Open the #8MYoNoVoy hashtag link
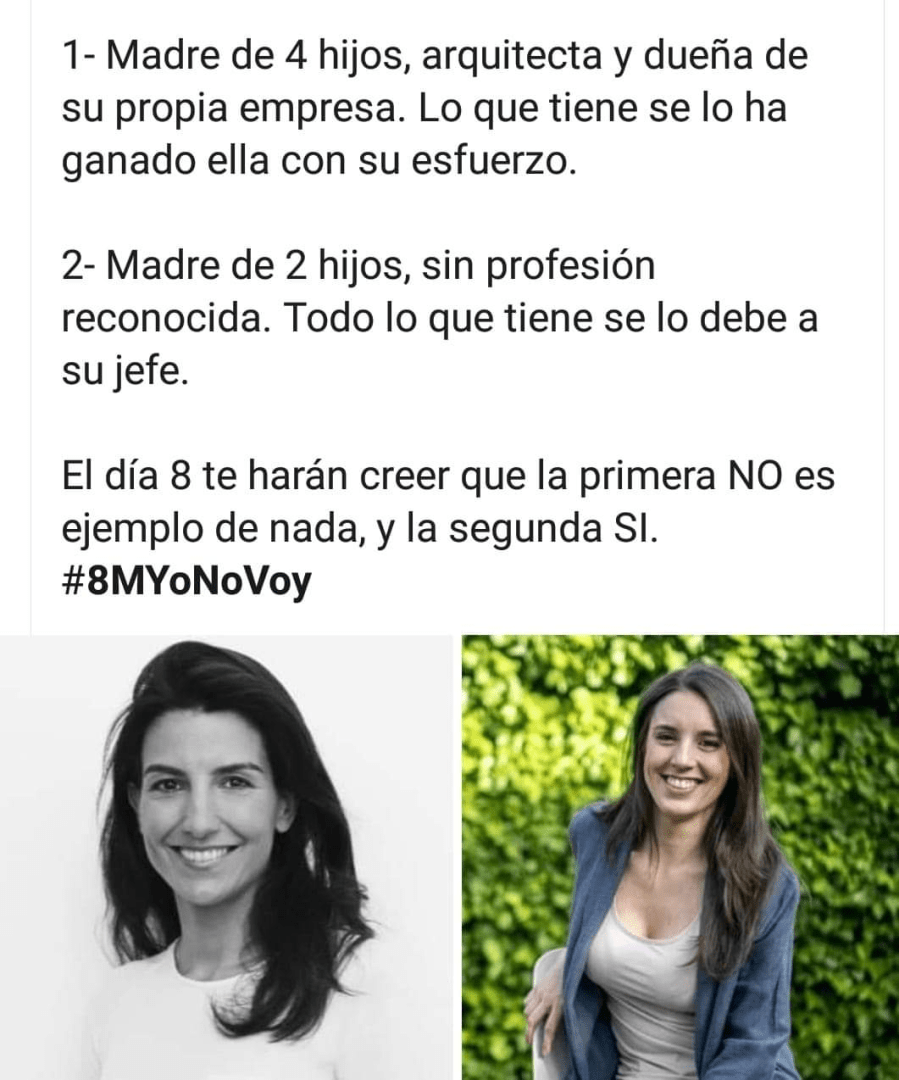This screenshot has height=1080, width=899. tap(186, 582)
